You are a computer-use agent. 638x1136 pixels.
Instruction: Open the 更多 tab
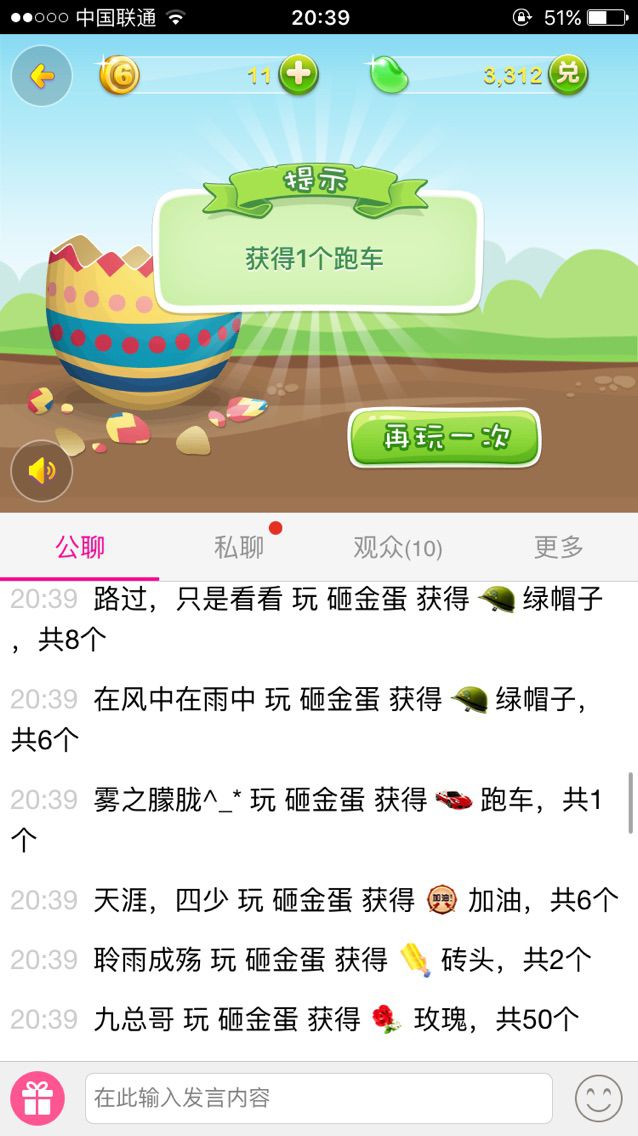point(558,547)
